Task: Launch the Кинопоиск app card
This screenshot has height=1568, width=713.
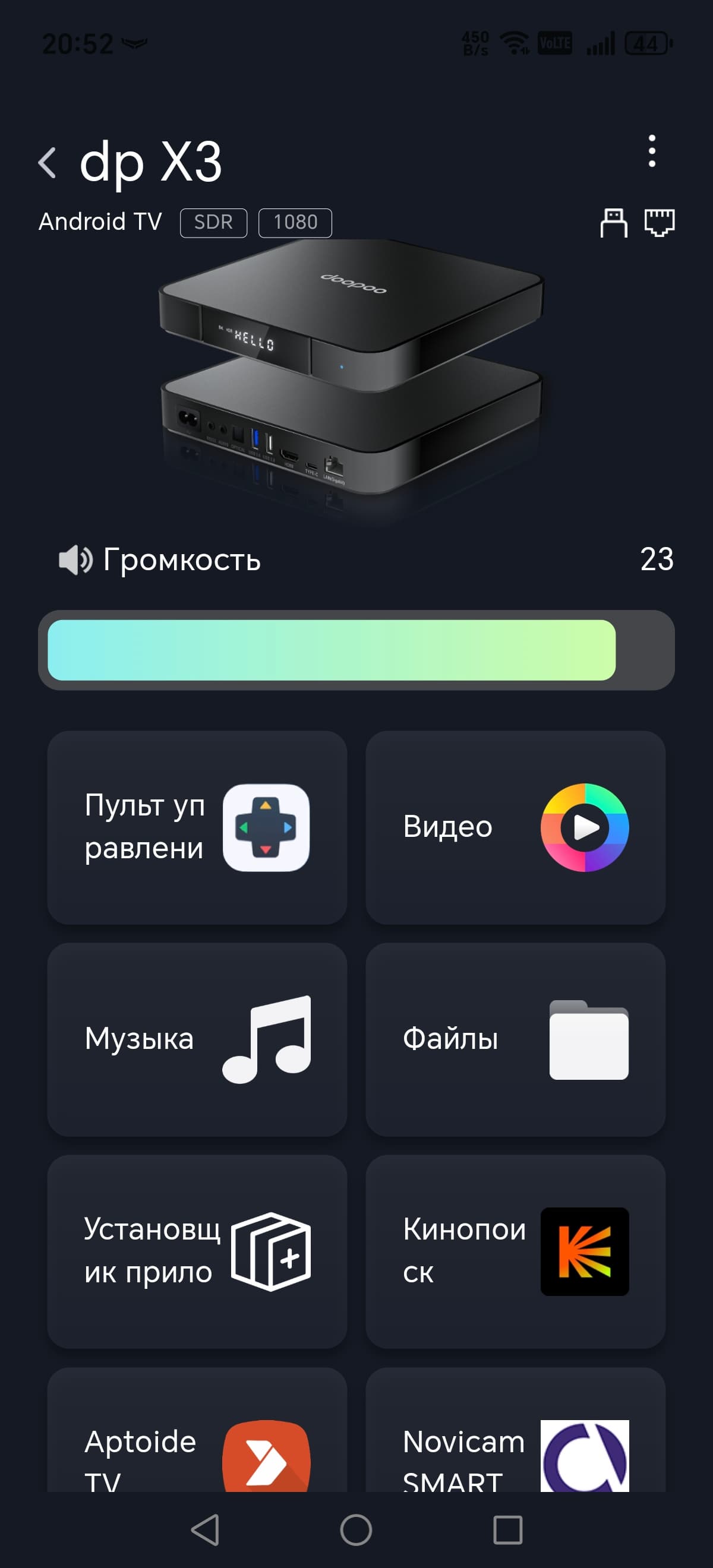Action: (x=515, y=1251)
